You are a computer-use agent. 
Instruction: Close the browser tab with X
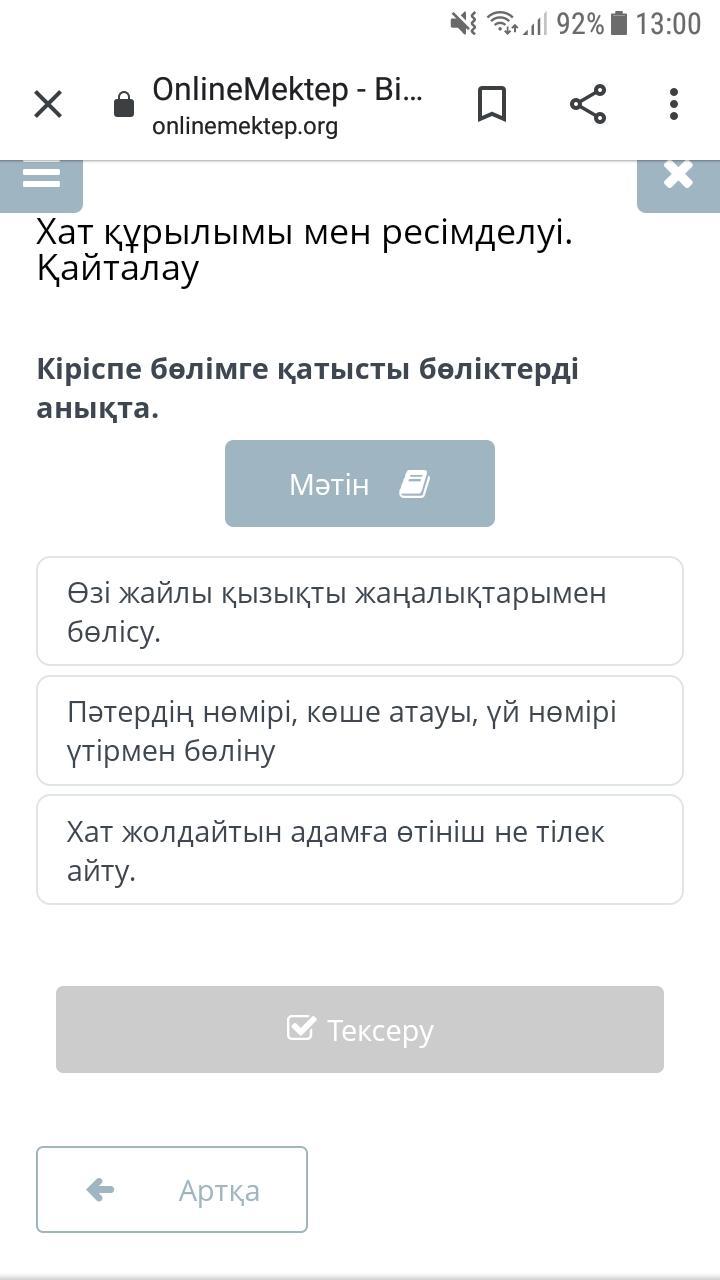tap(48, 104)
